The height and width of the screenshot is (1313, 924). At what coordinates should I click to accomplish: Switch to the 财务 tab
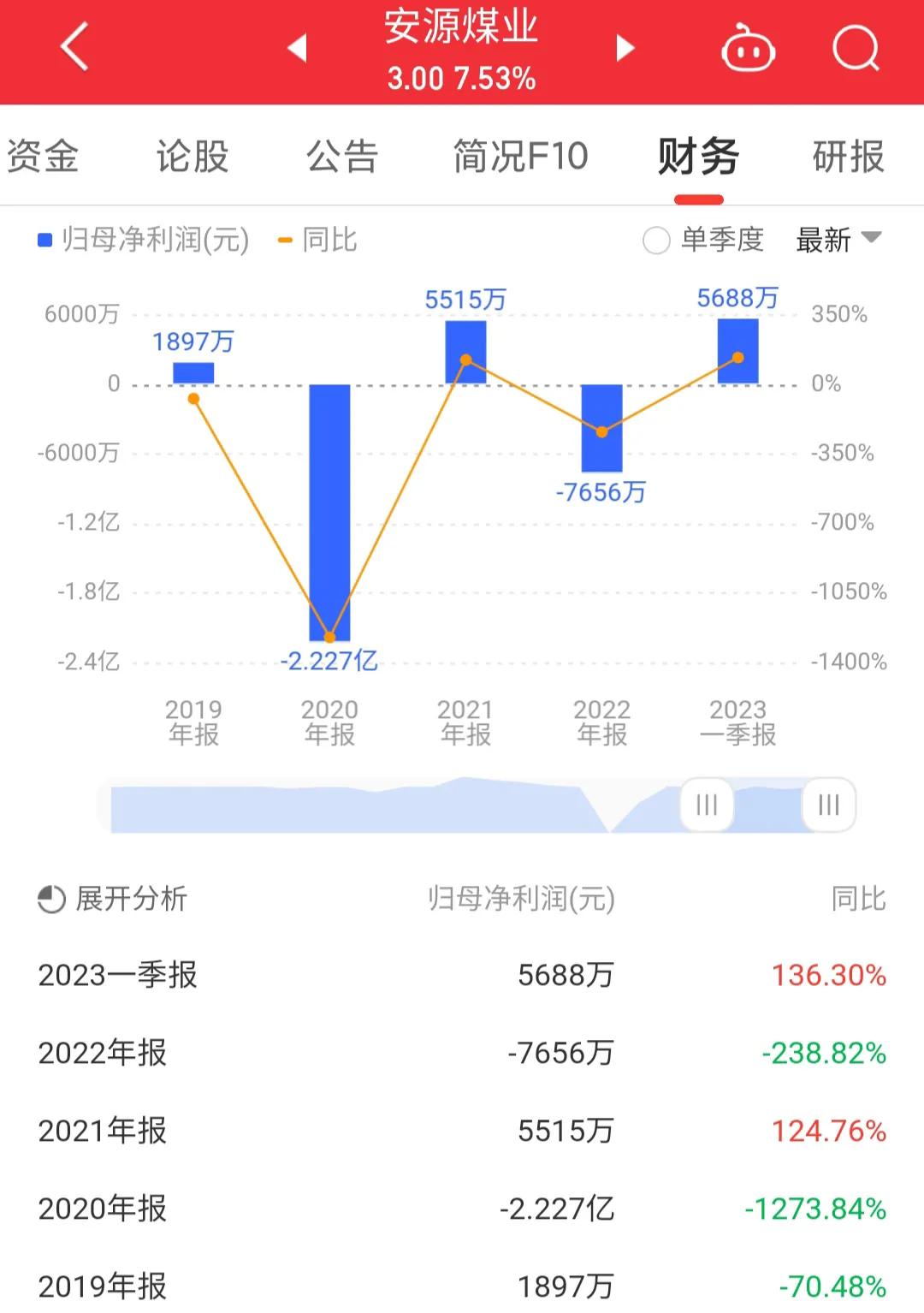point(697,157)
